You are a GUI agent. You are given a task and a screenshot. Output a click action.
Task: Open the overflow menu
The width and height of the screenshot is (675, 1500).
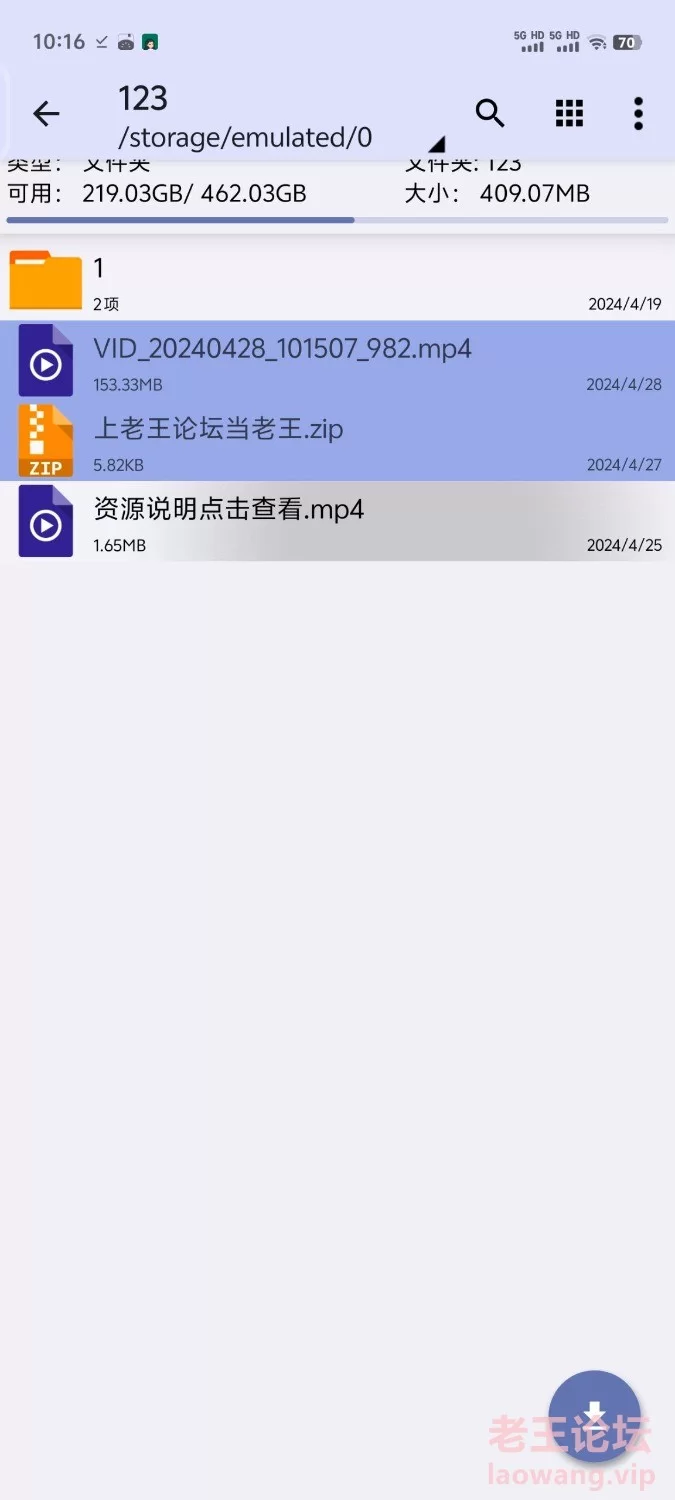tap(638, 114)
